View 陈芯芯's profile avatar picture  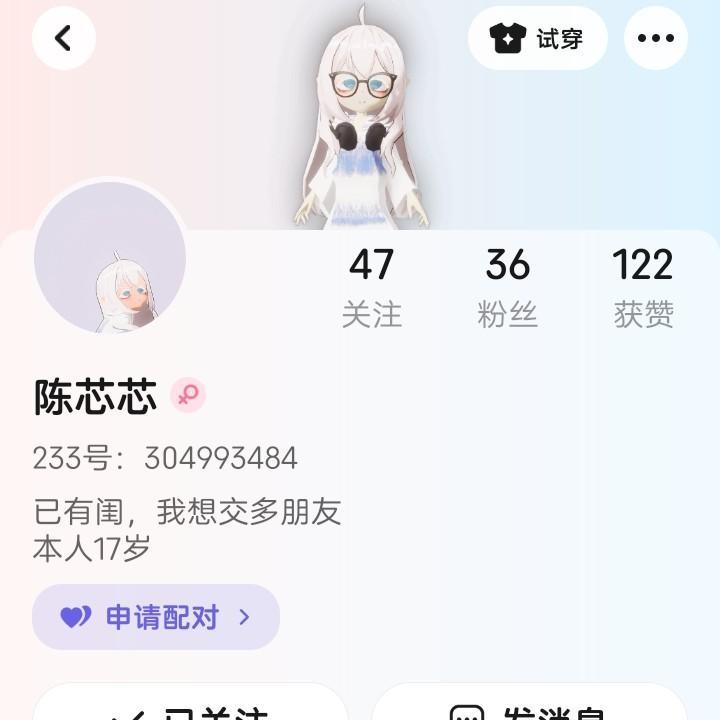110,257
